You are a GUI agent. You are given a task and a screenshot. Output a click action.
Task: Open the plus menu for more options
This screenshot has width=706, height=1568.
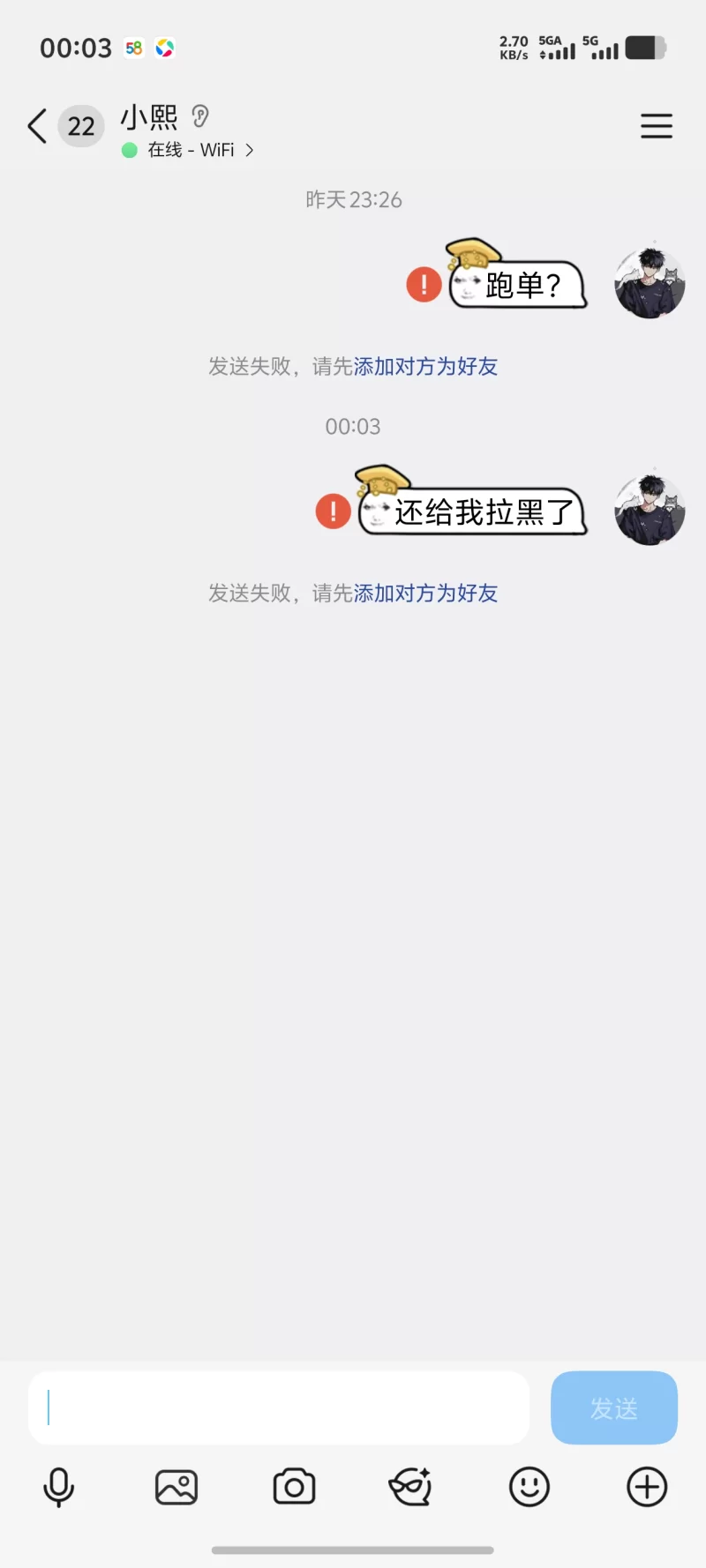pyautogui.click(x=646, y=1488)
